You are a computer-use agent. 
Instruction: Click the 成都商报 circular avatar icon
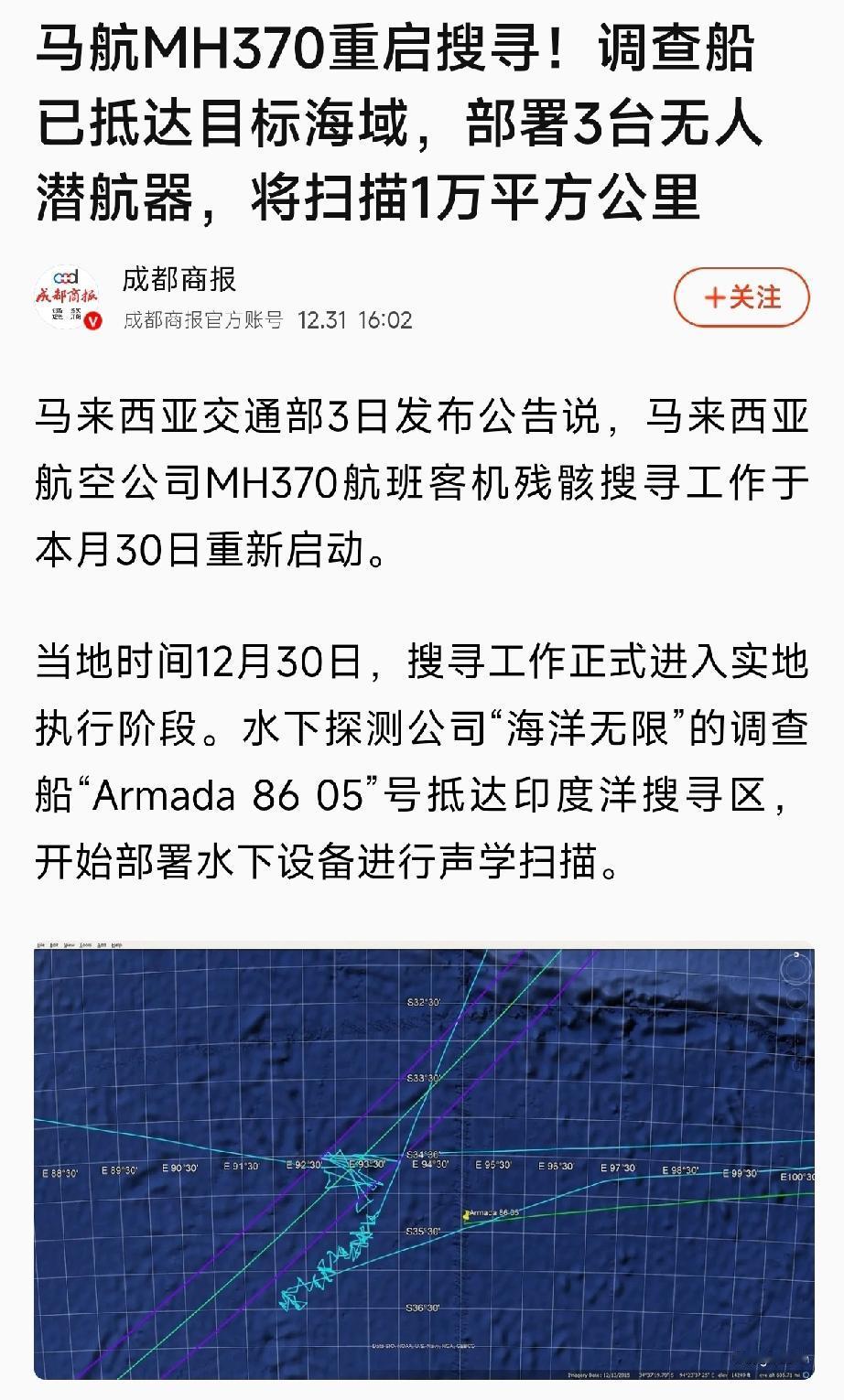click(71, 297)
